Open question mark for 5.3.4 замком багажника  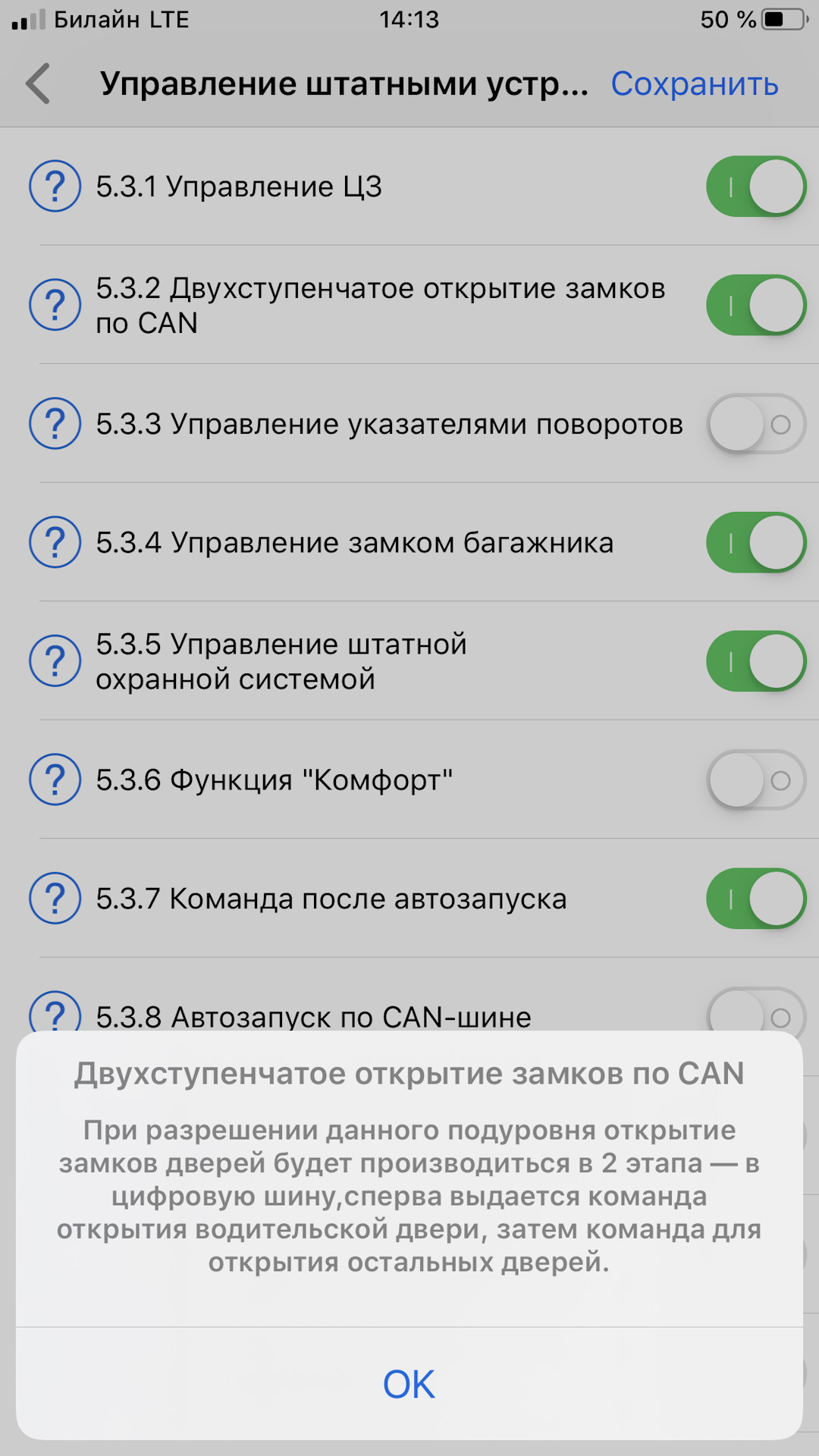(x=55, y=542)
